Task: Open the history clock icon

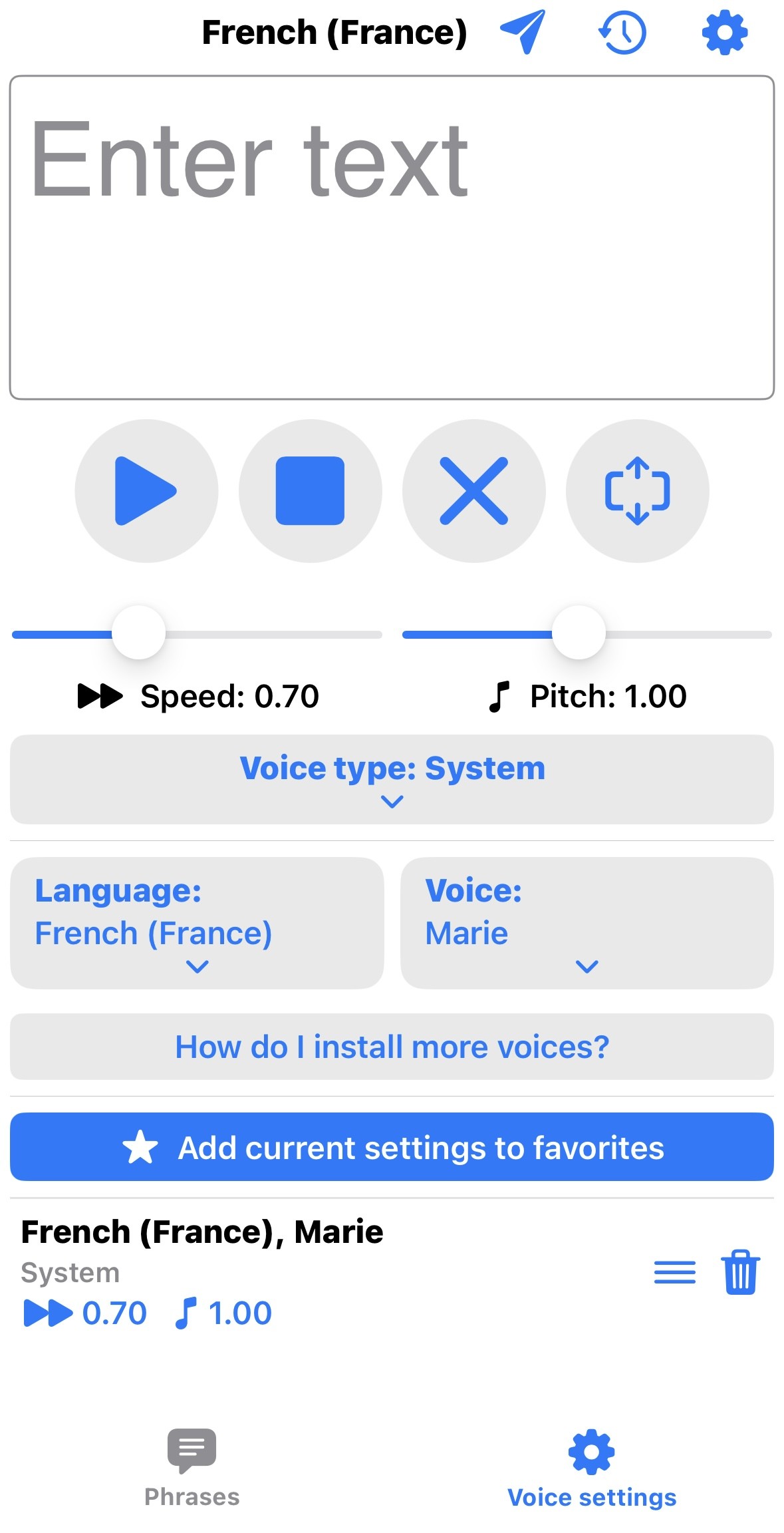Action: [x=622, y=33]
